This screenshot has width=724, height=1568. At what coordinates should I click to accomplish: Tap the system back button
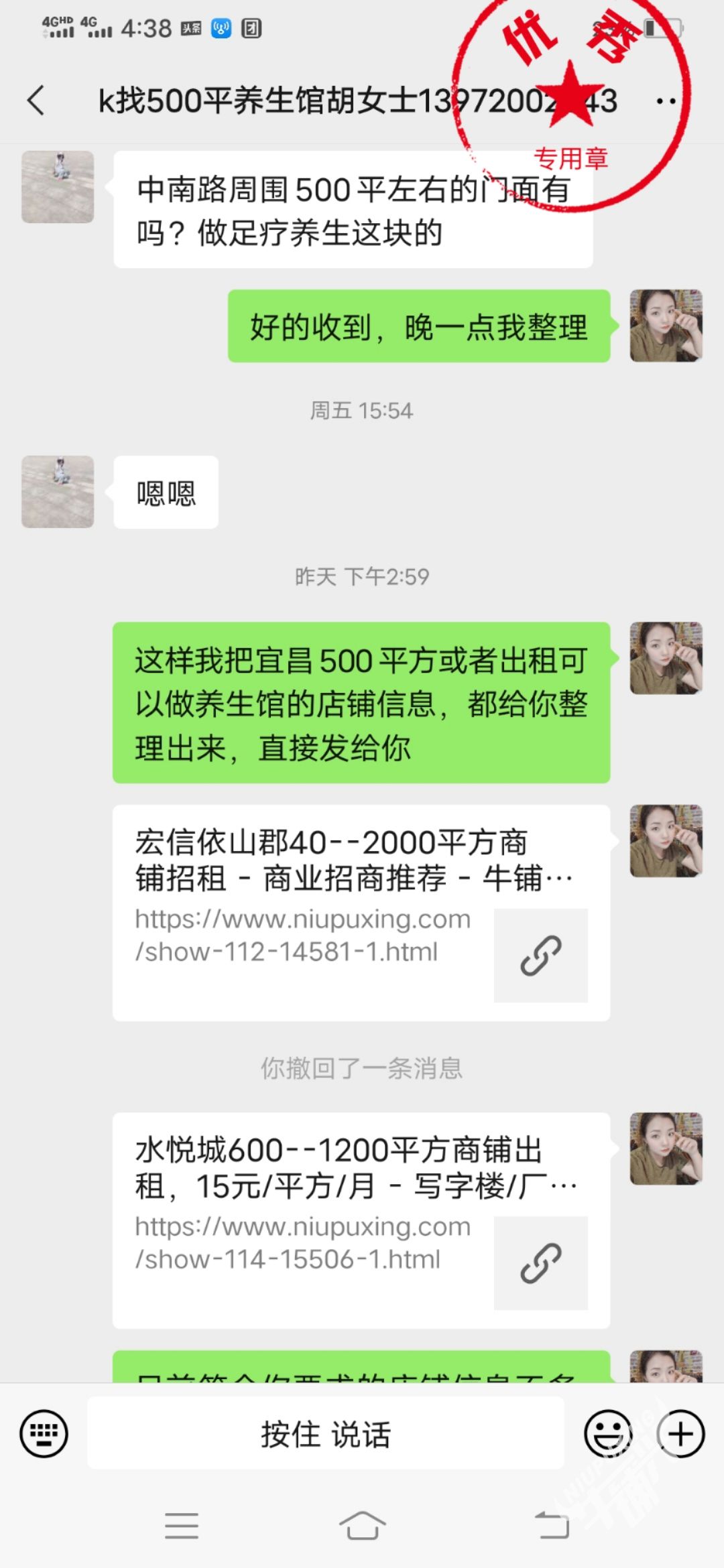(x=552, y=1526)
